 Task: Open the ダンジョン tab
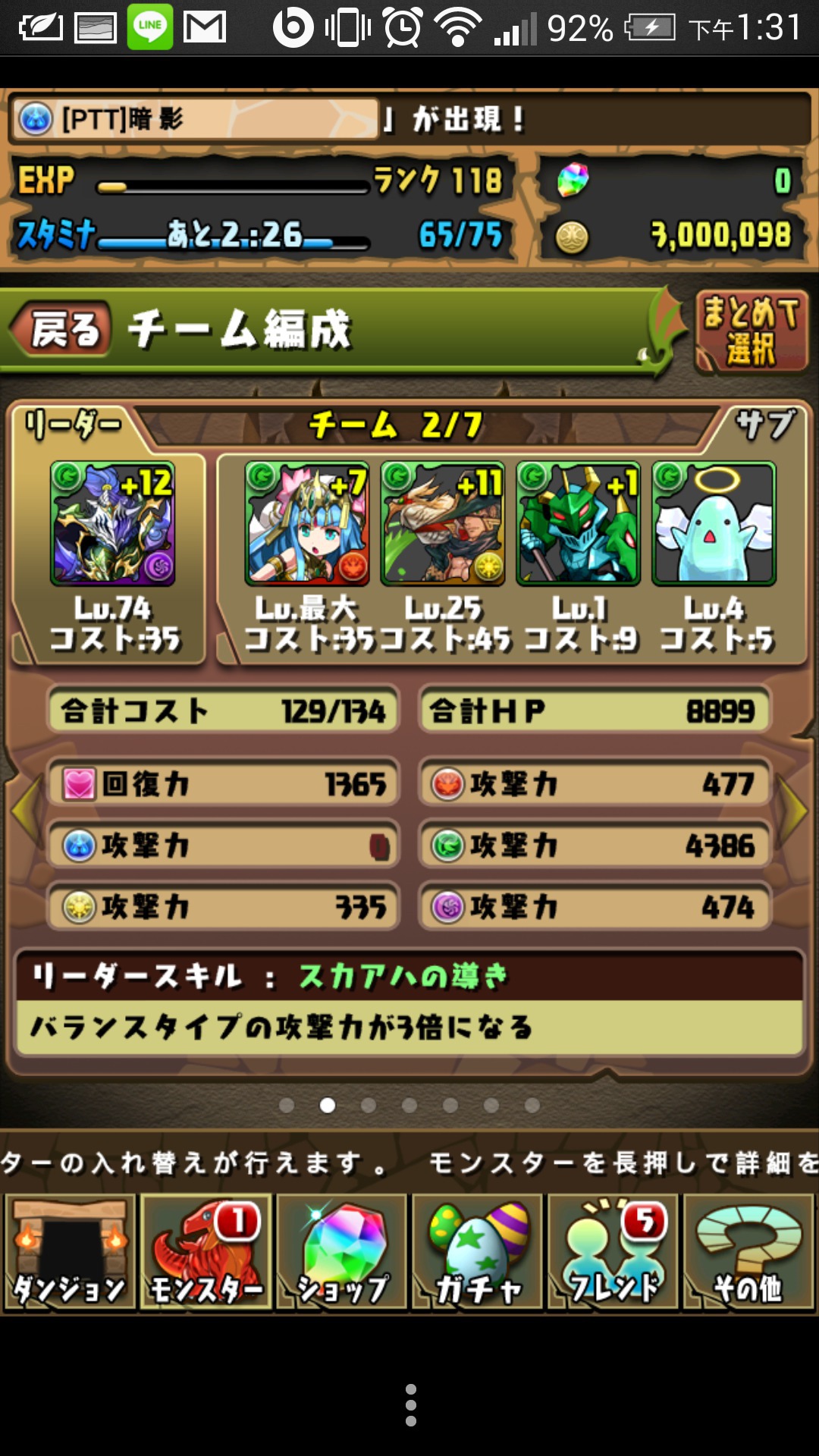[x=70, y=1252]
